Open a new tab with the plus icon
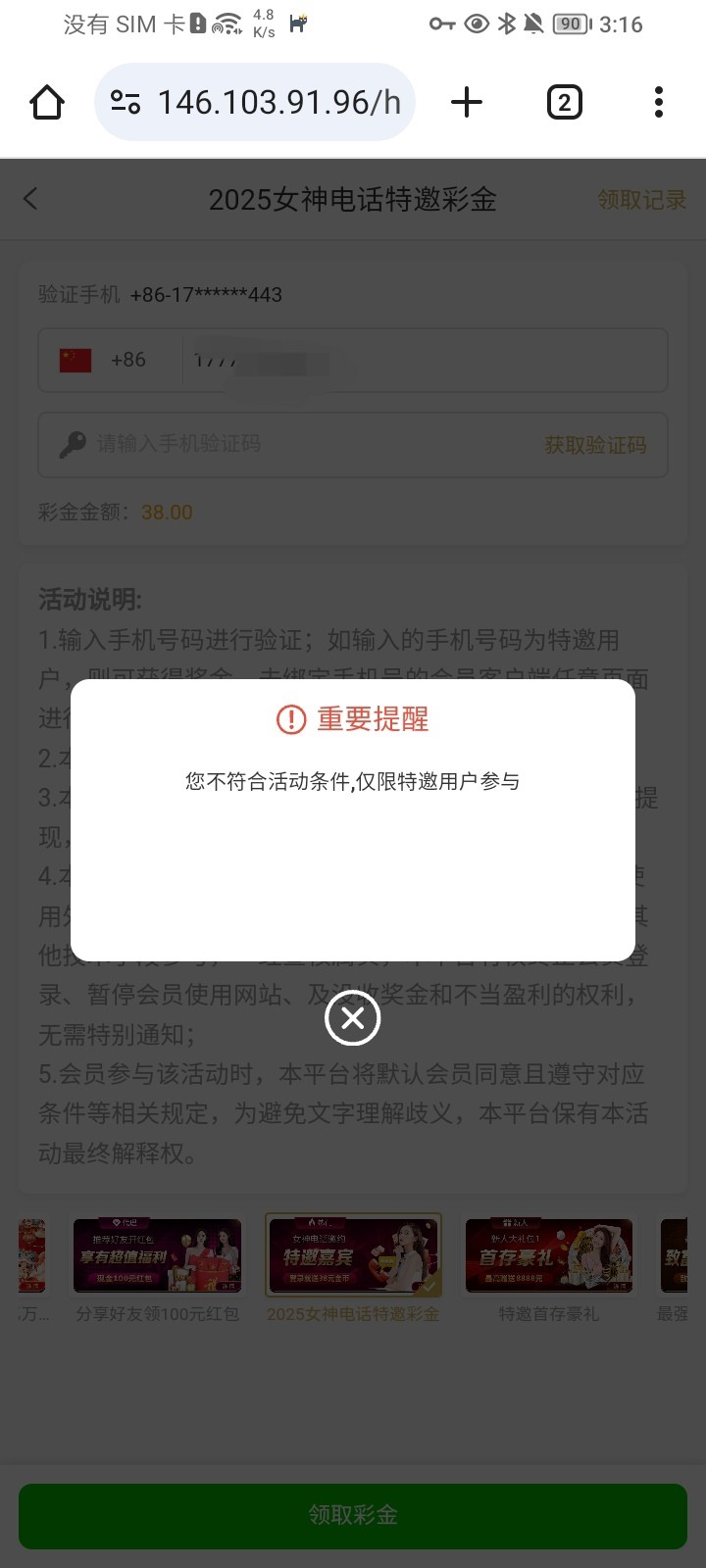 467,101
